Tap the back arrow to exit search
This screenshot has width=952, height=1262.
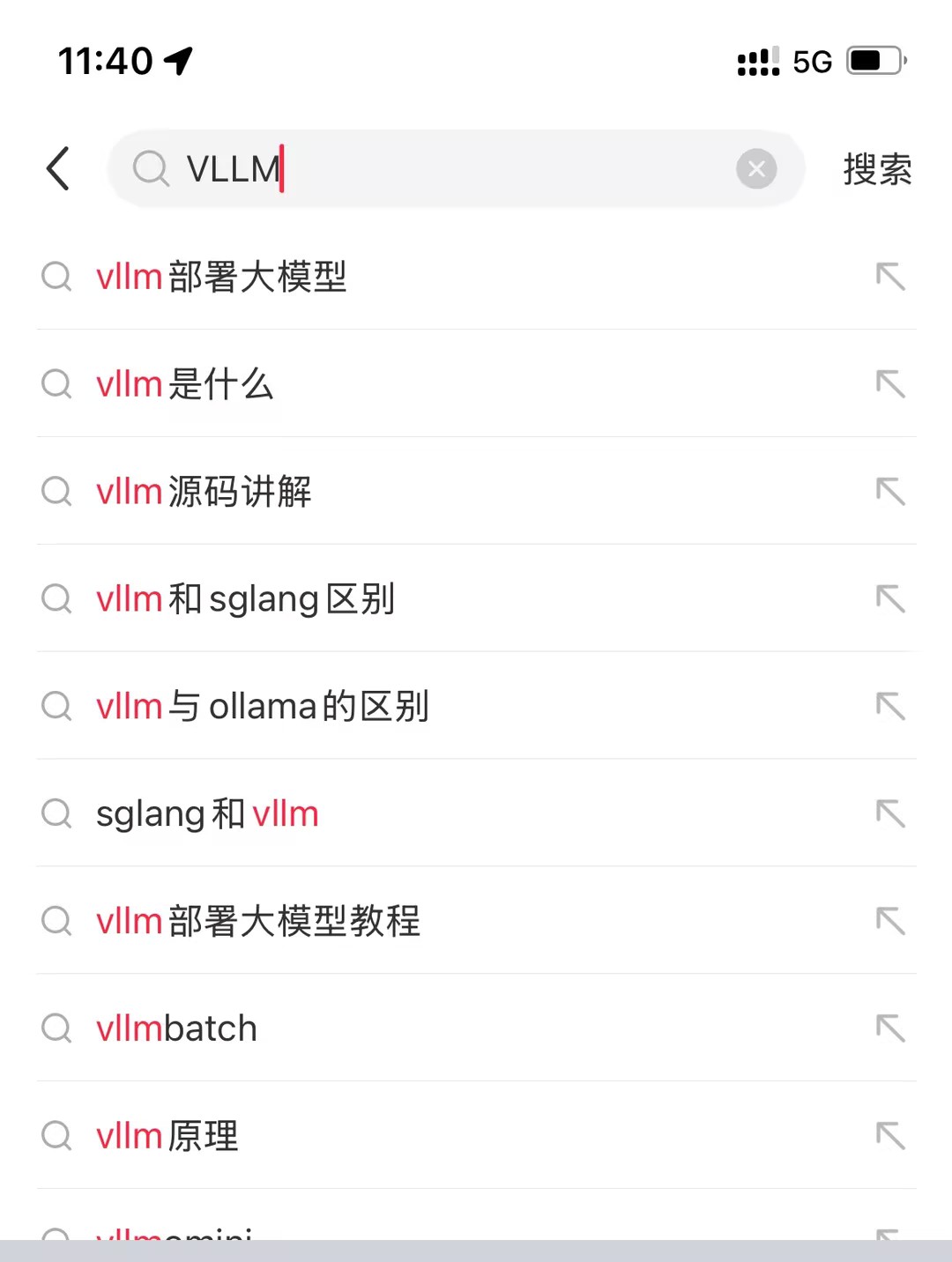(58, 168)
